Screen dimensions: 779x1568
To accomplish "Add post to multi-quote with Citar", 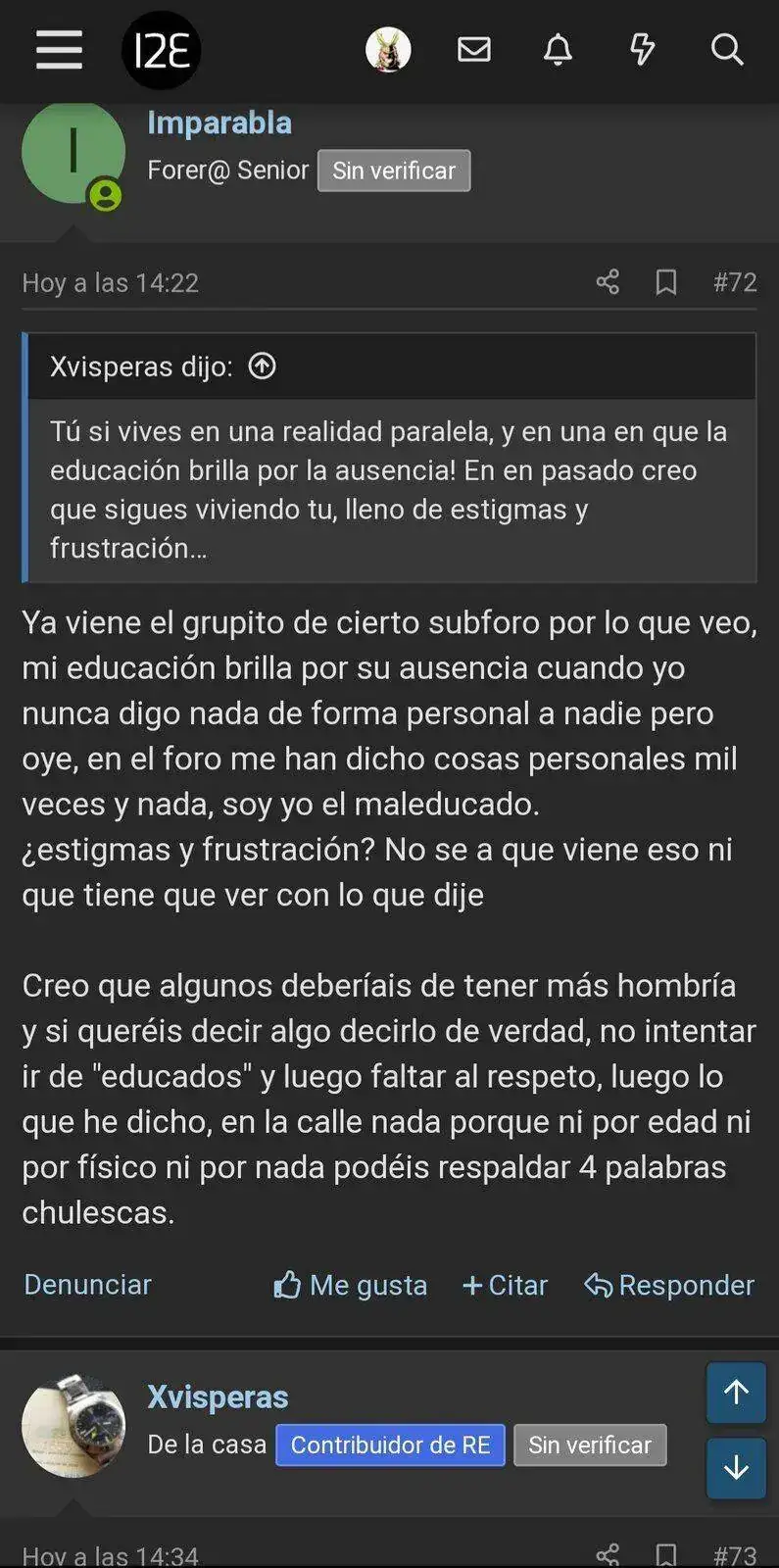I will pos(505,1285).
